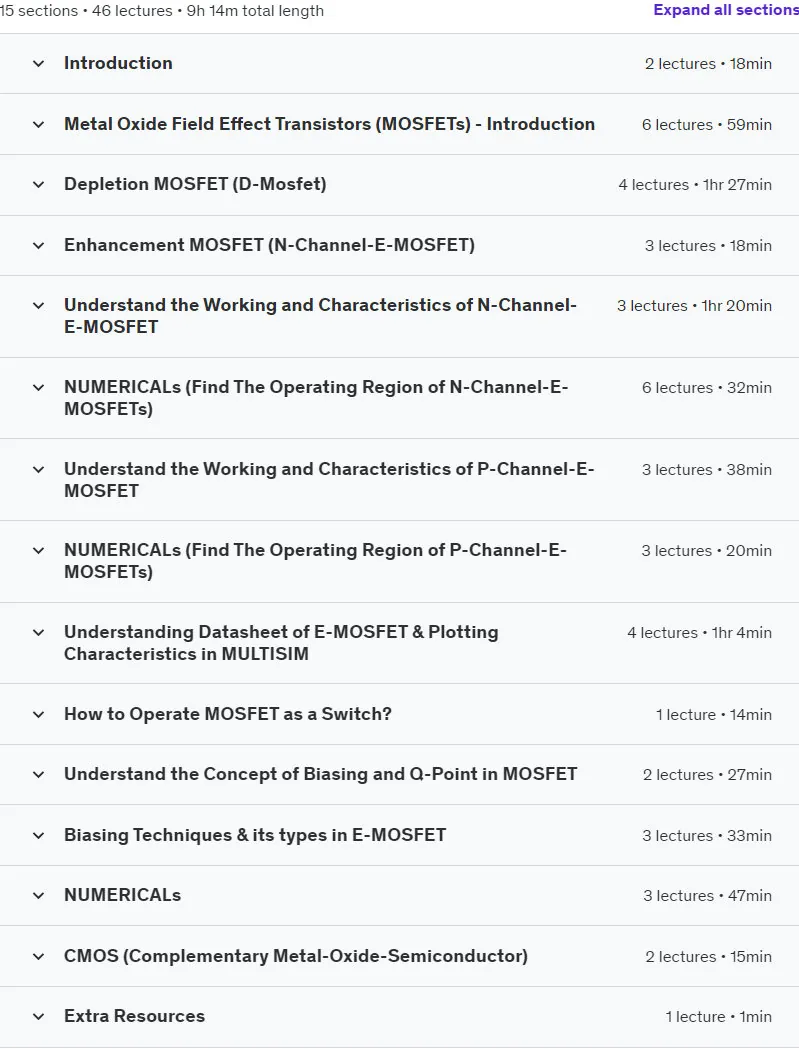Expand How to Operate MOSFET as a Switch
799x1049 pixels.
[400, 714]
